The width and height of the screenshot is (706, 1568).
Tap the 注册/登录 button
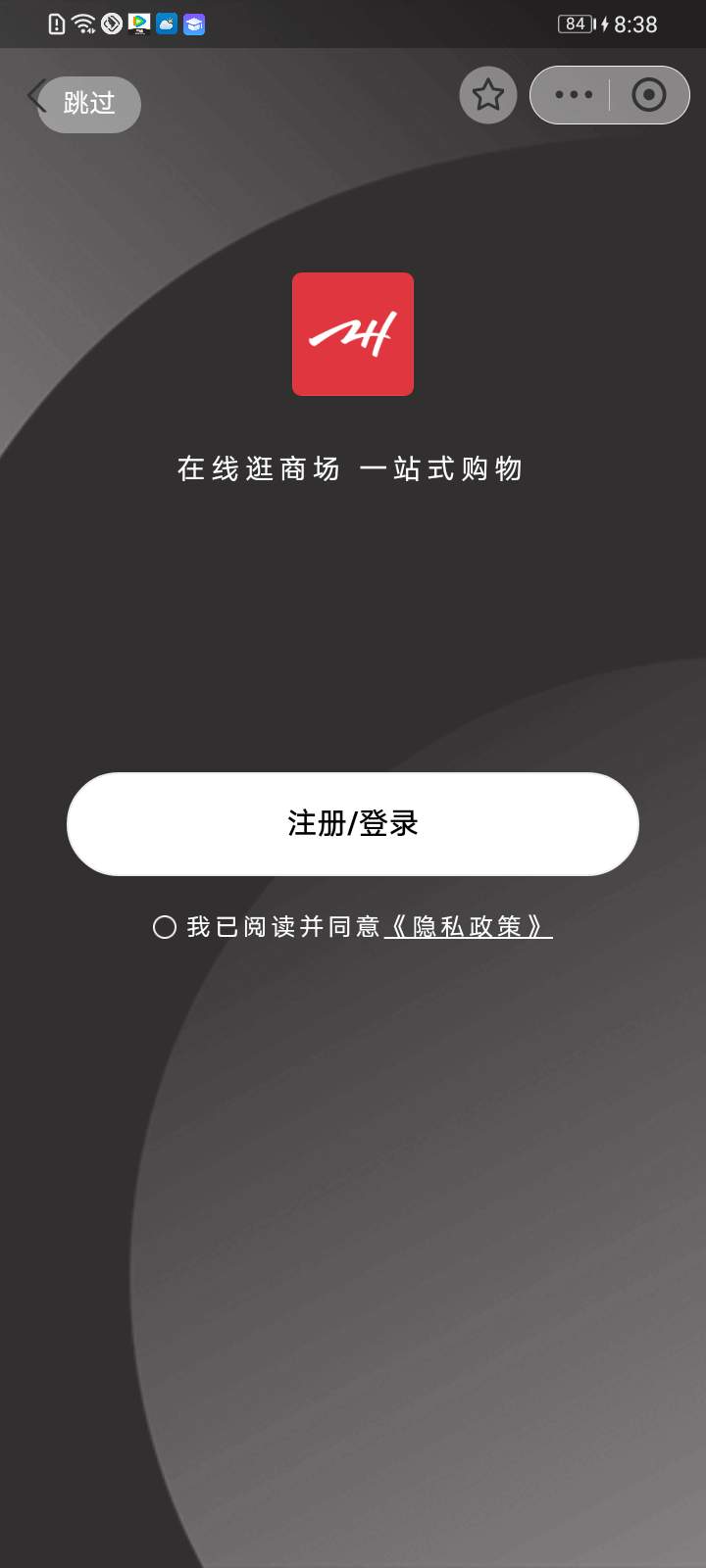(x=353, y=823)
